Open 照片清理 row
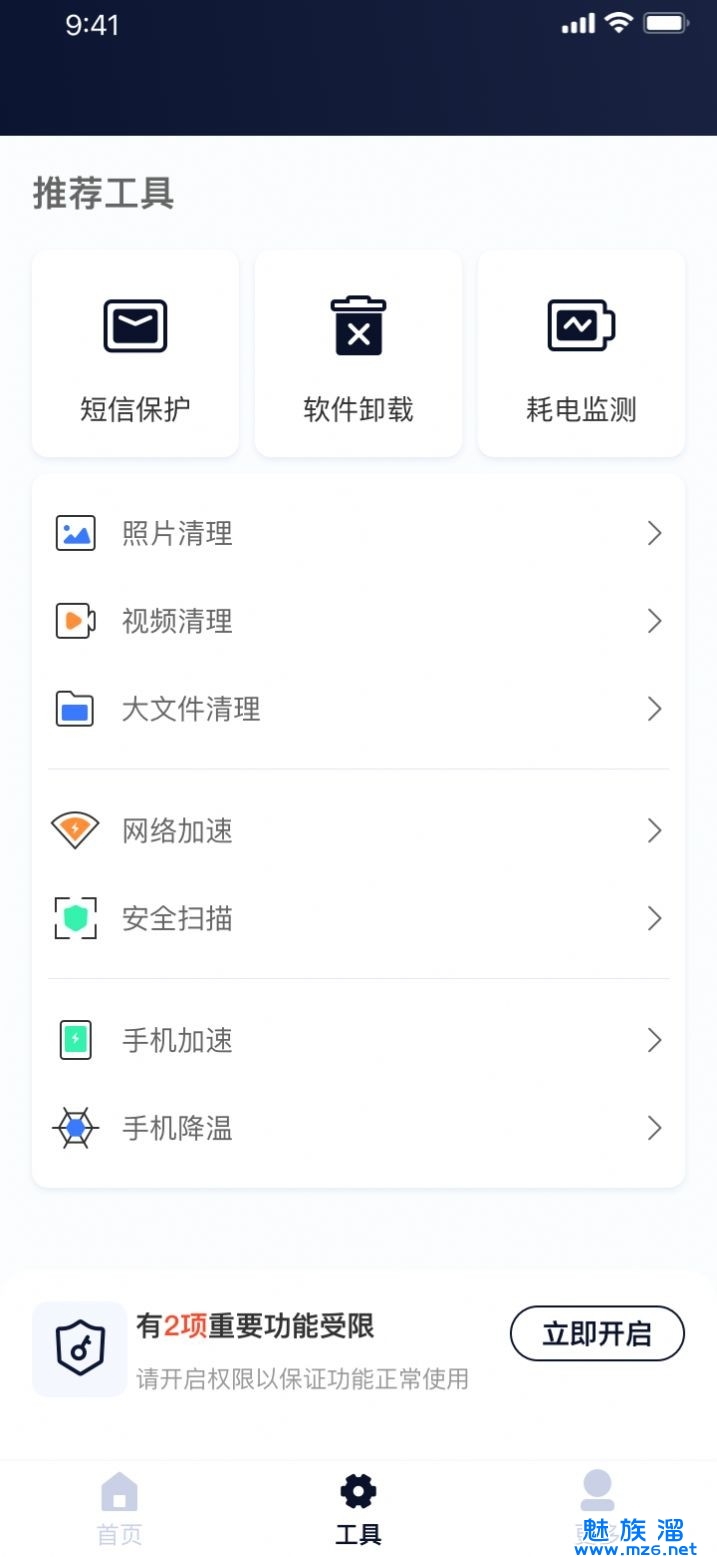Viewport: 717px width, 1557px height. (358, 534)
